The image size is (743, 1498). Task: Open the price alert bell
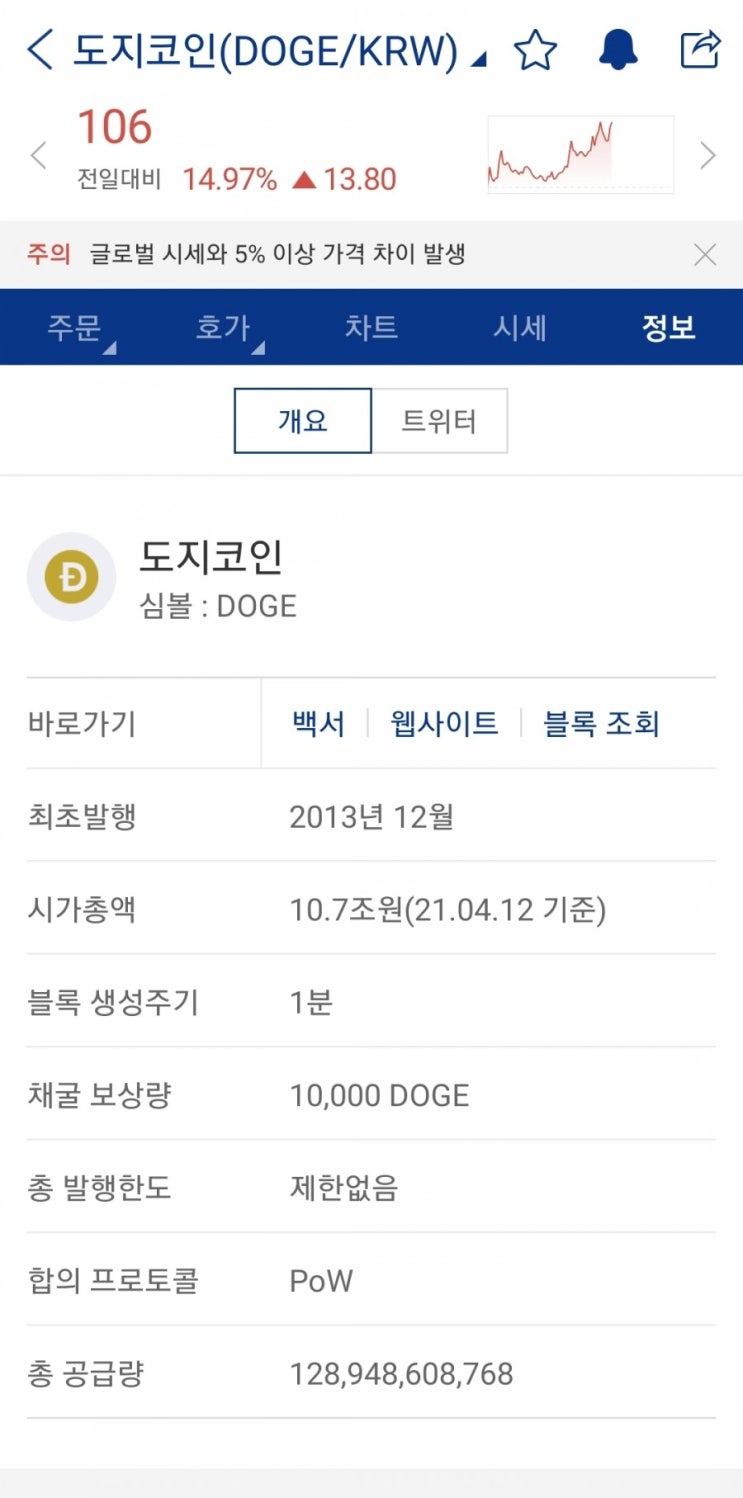tap(618, 50)
